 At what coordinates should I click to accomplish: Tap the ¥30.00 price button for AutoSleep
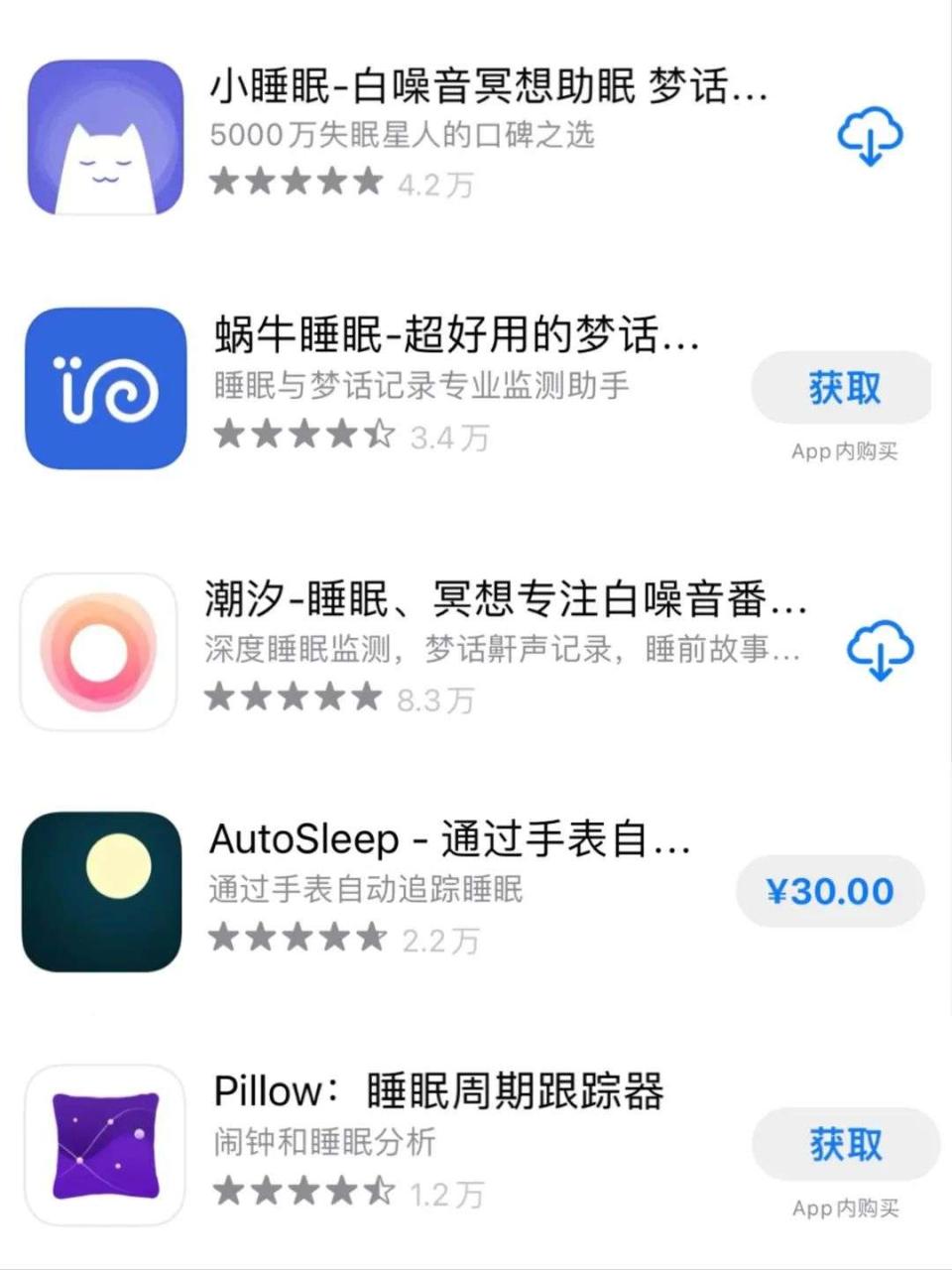(831, 890)
